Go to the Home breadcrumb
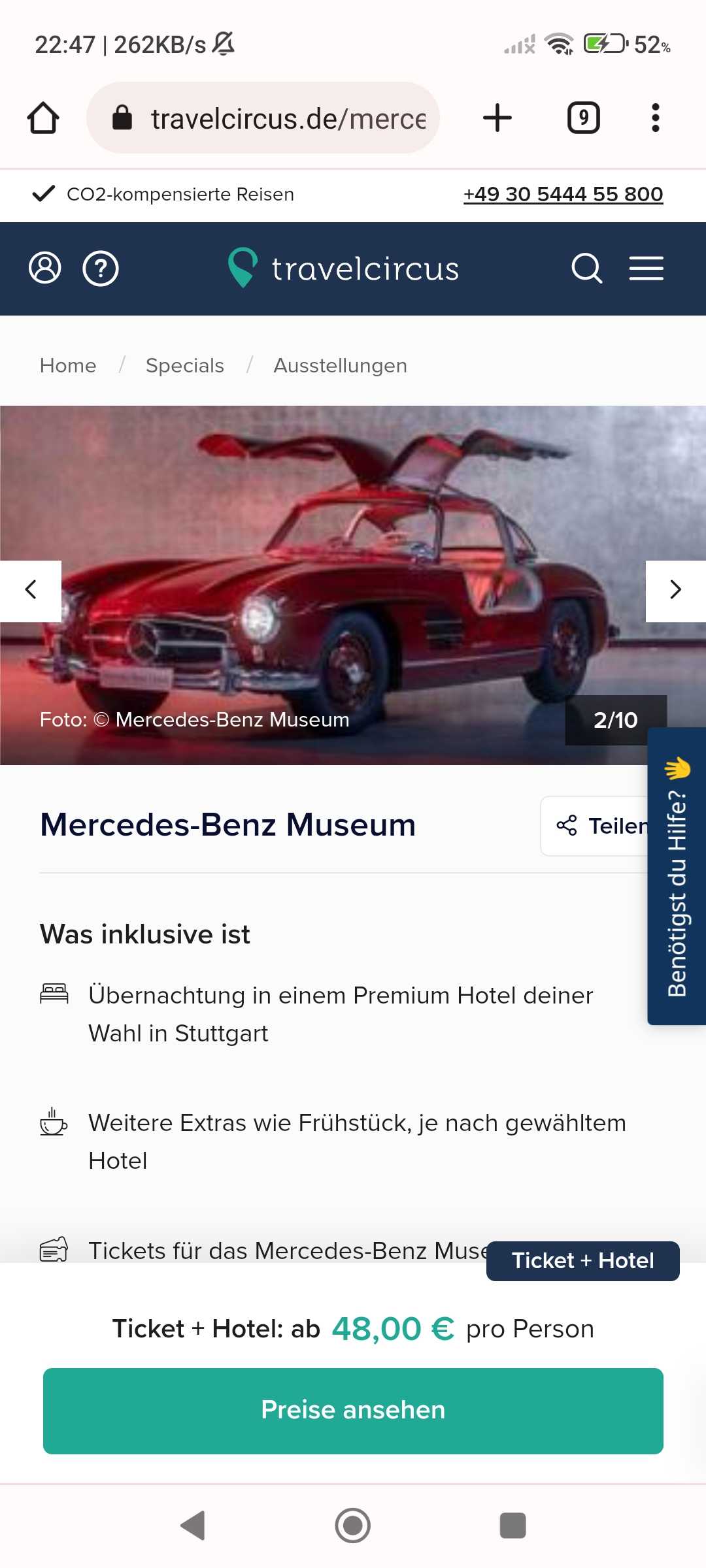706x1568 pixels. click(68, 366)
